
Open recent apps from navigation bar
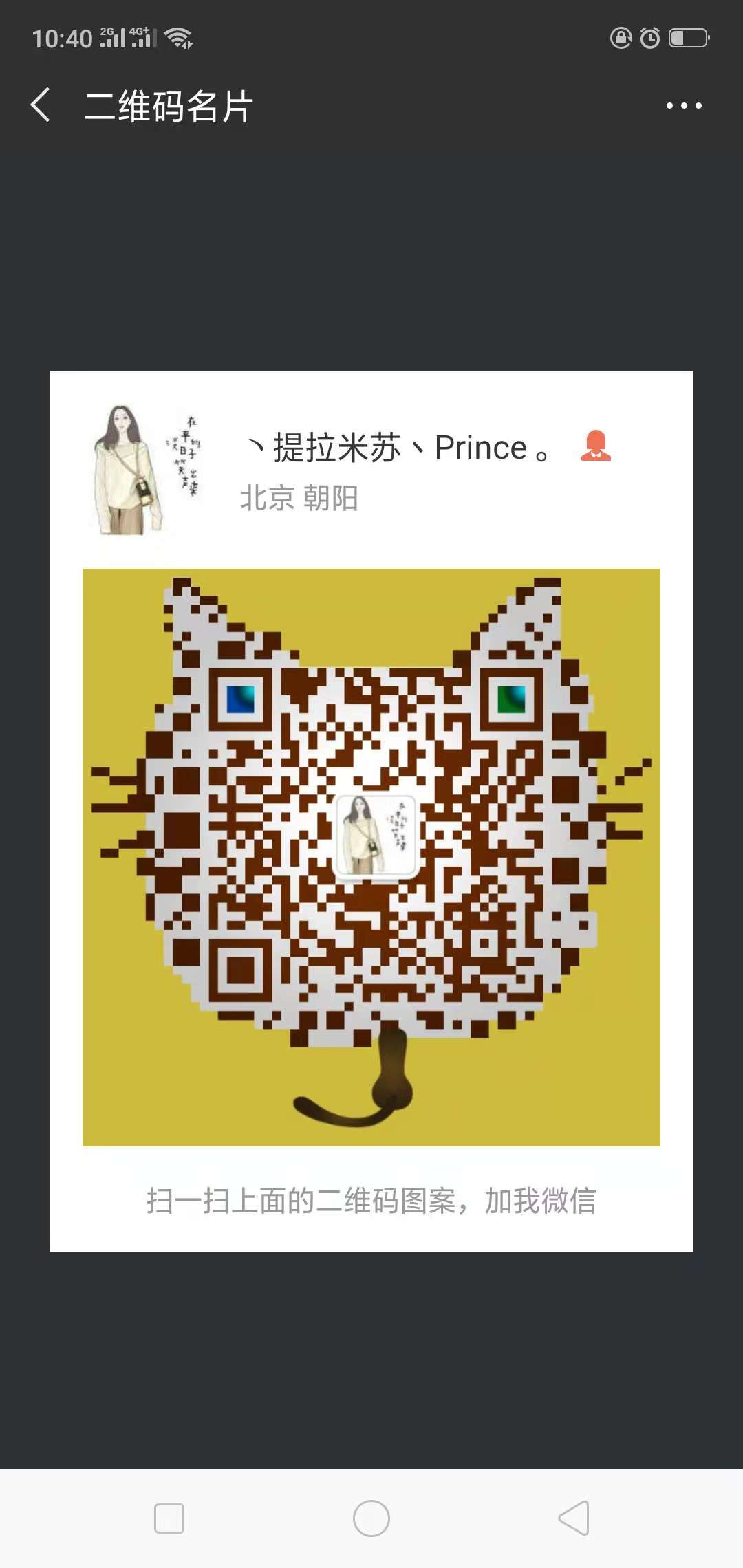point(169,1518)
